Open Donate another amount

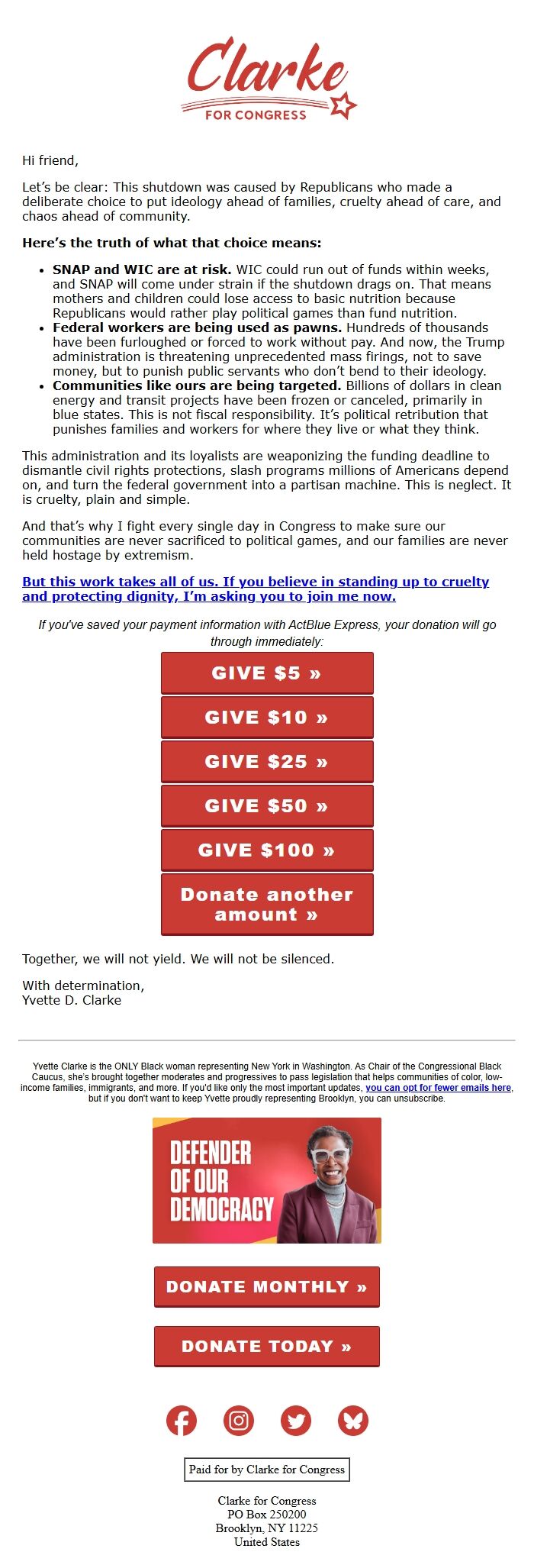point(267,904)
